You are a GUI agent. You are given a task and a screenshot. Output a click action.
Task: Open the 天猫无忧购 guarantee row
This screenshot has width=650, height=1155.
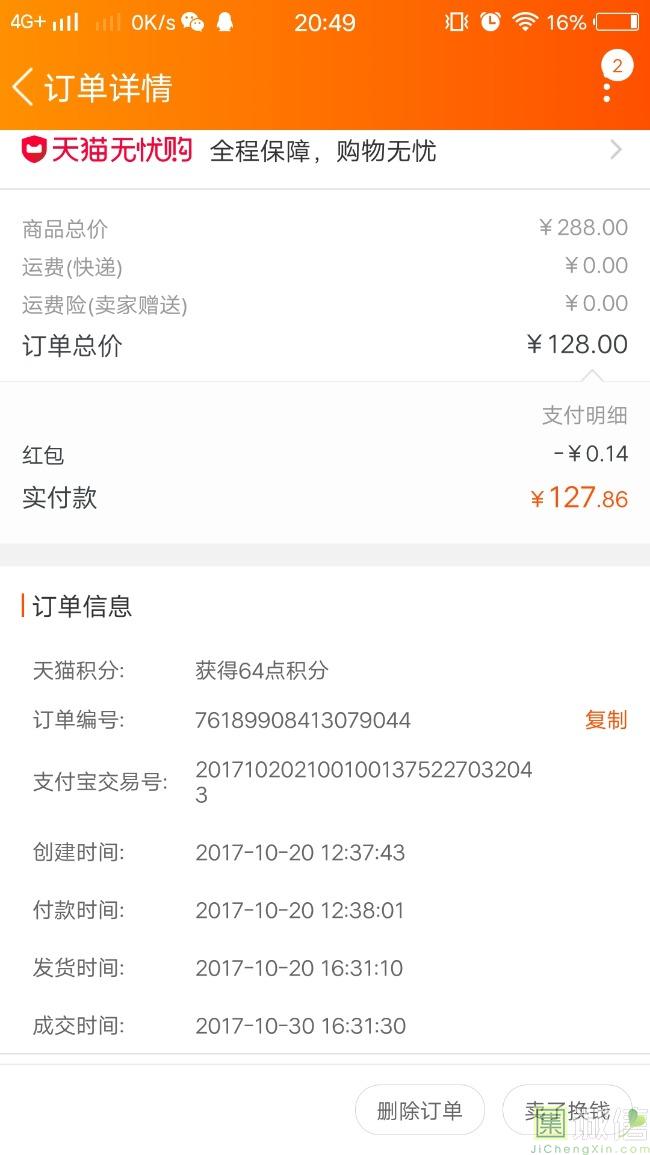(325, 151)
